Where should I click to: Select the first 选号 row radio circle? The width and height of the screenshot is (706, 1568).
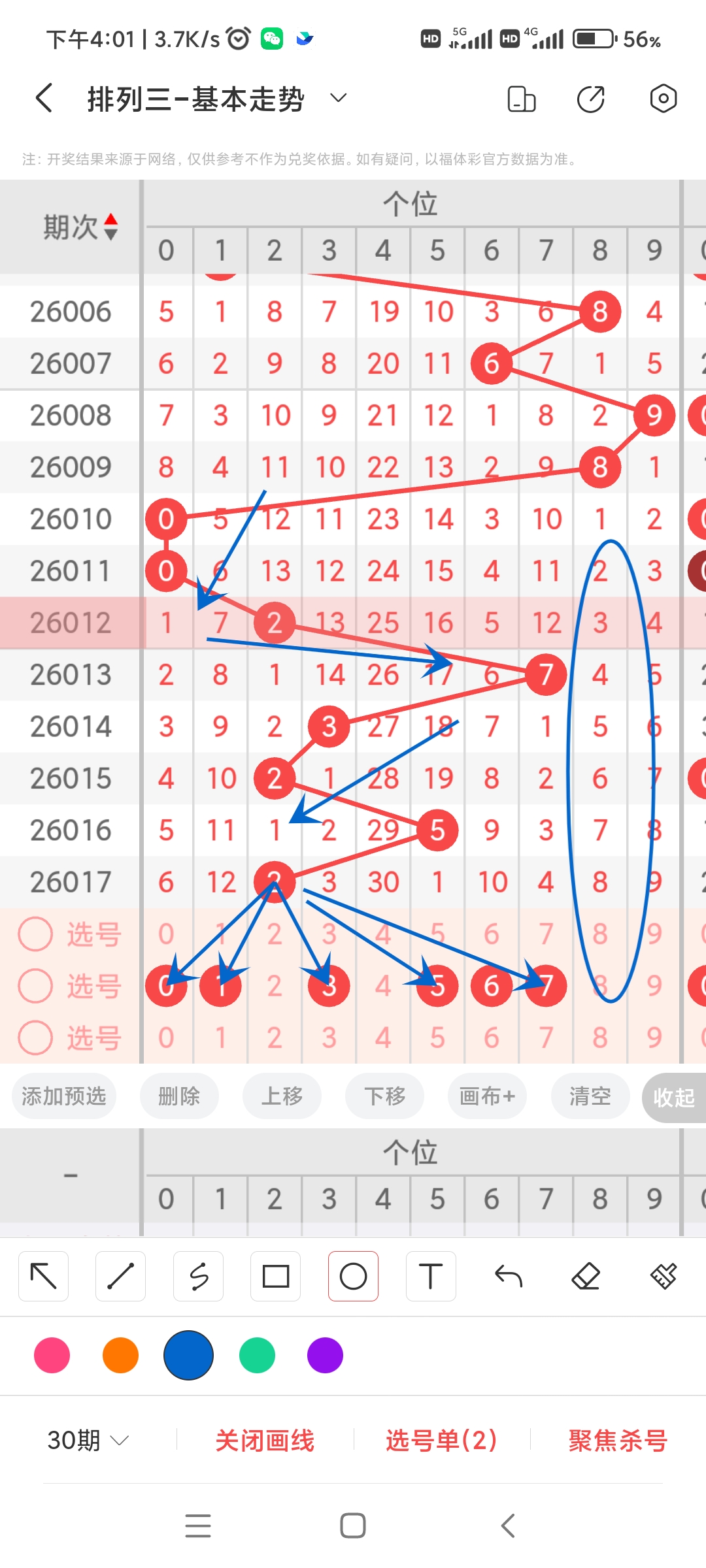pos(35,934)
